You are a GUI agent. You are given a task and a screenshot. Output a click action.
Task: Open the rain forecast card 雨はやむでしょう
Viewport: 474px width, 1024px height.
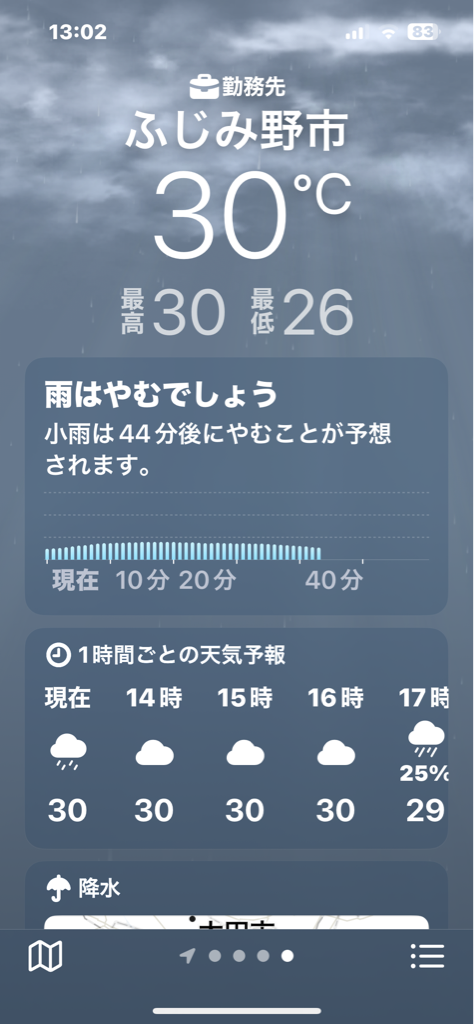[x=236, y=486]
